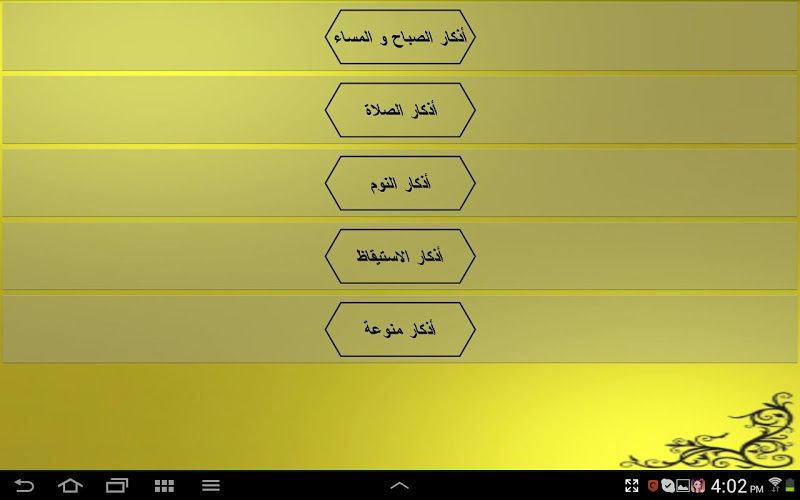
Task: Tap أذكار الاستيقاظ button
Action: [400, 256]
